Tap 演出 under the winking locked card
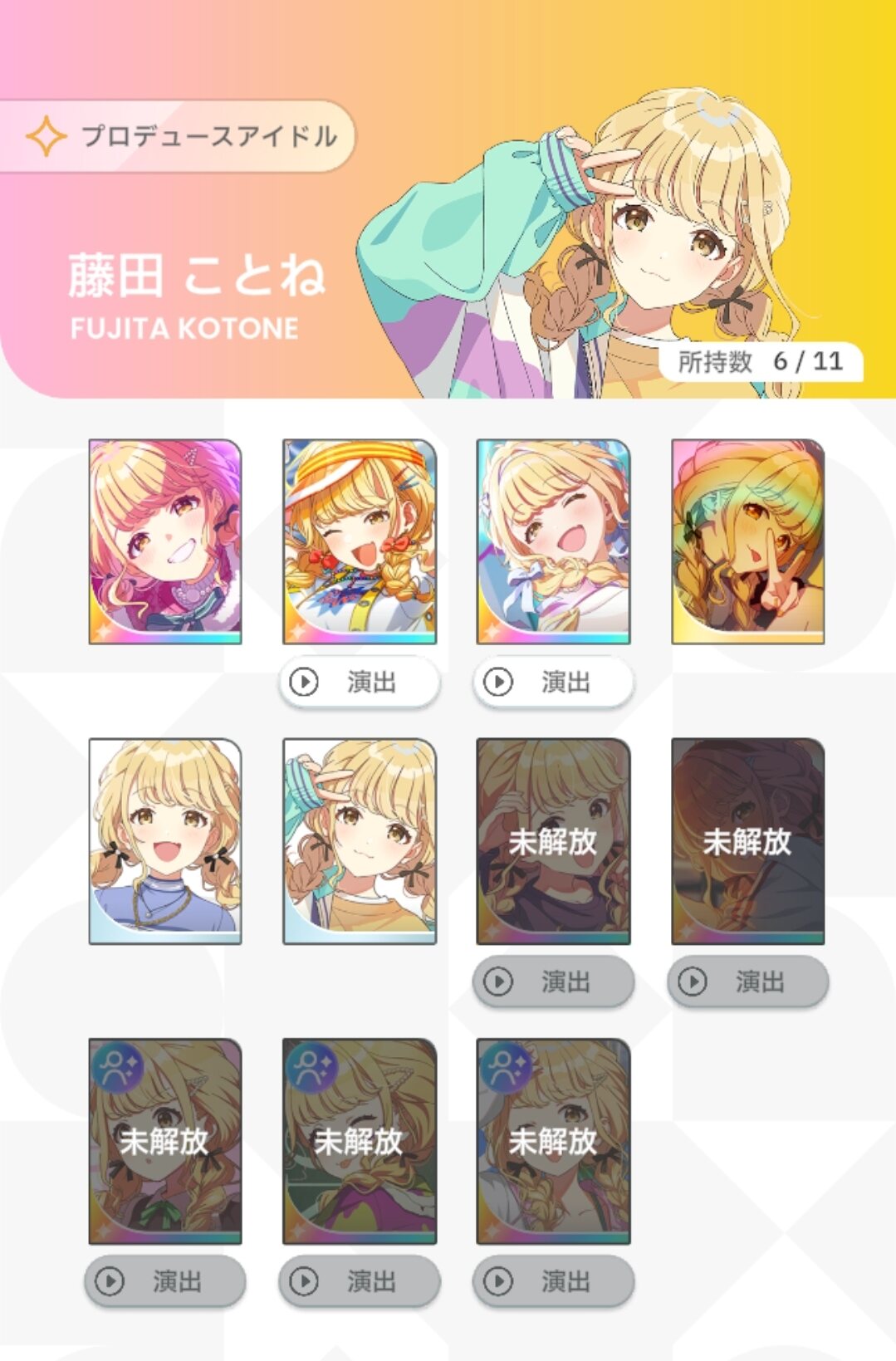 pos(360,1282)
